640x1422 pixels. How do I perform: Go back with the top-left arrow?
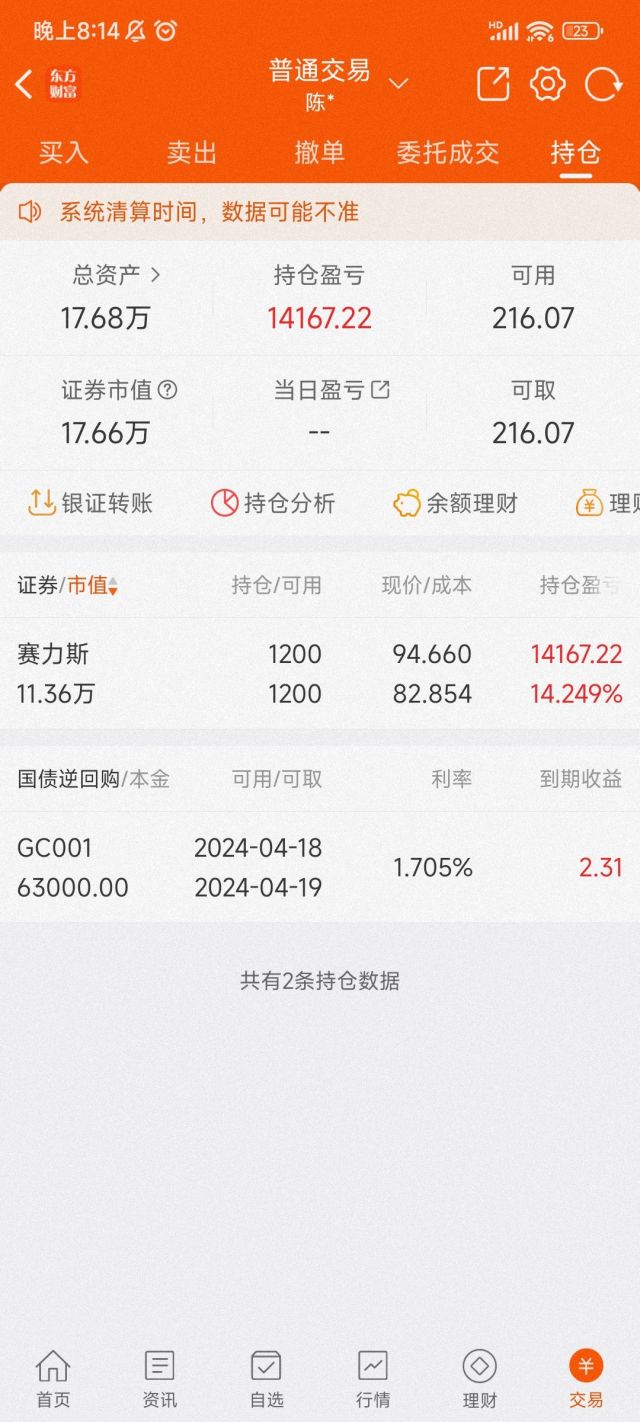tap(24, 84)
